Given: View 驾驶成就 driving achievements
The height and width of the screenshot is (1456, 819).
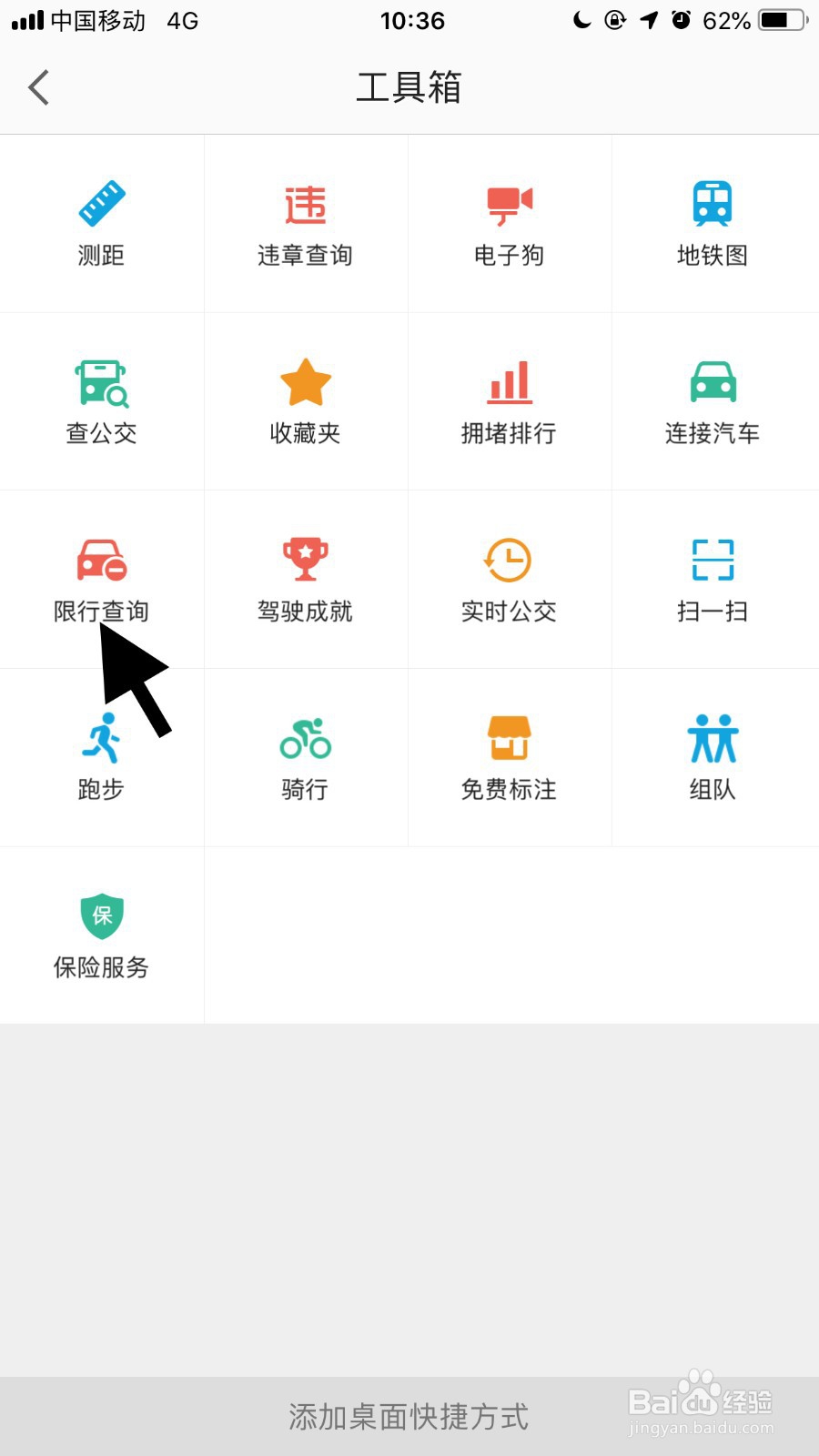Looking at the screenshot, I should 305,579.
